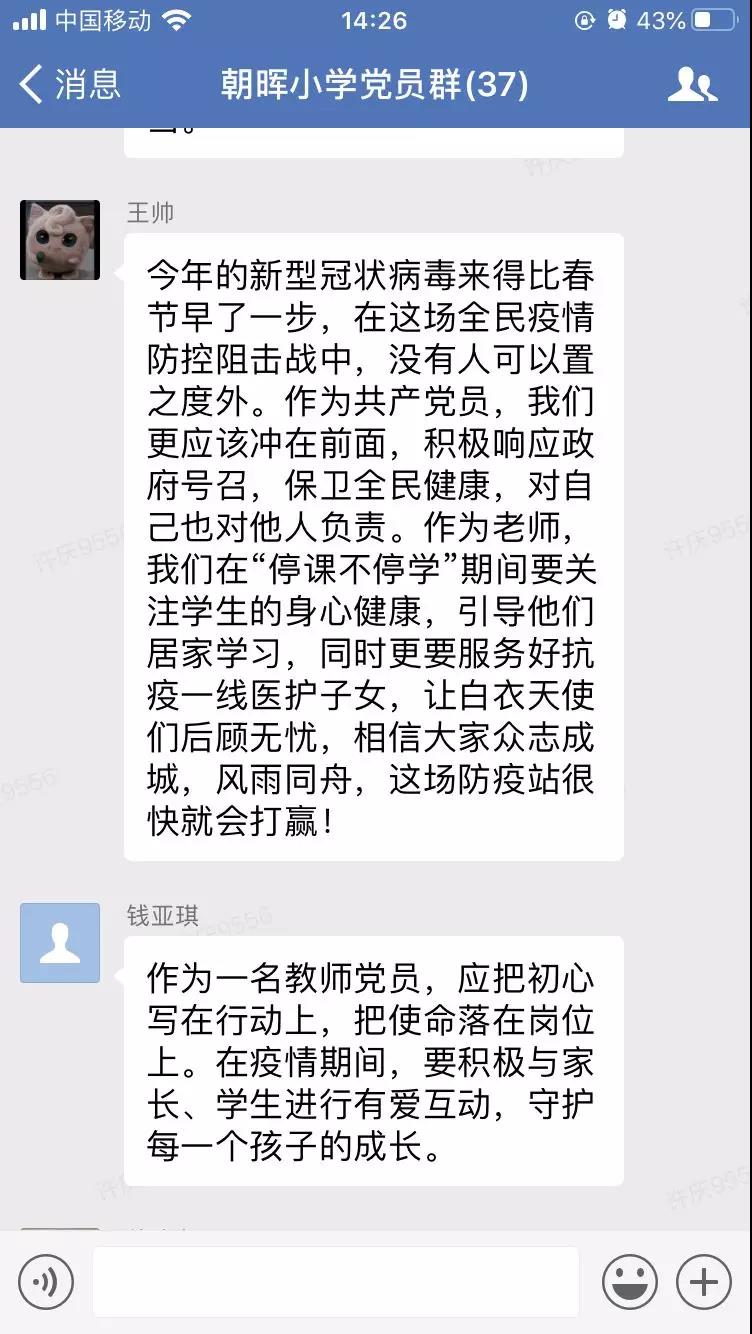Tap 王帅's profile avatar
Image resolution: width=752 pixels, height=1334 pixels.
click(x=60, y=240)
